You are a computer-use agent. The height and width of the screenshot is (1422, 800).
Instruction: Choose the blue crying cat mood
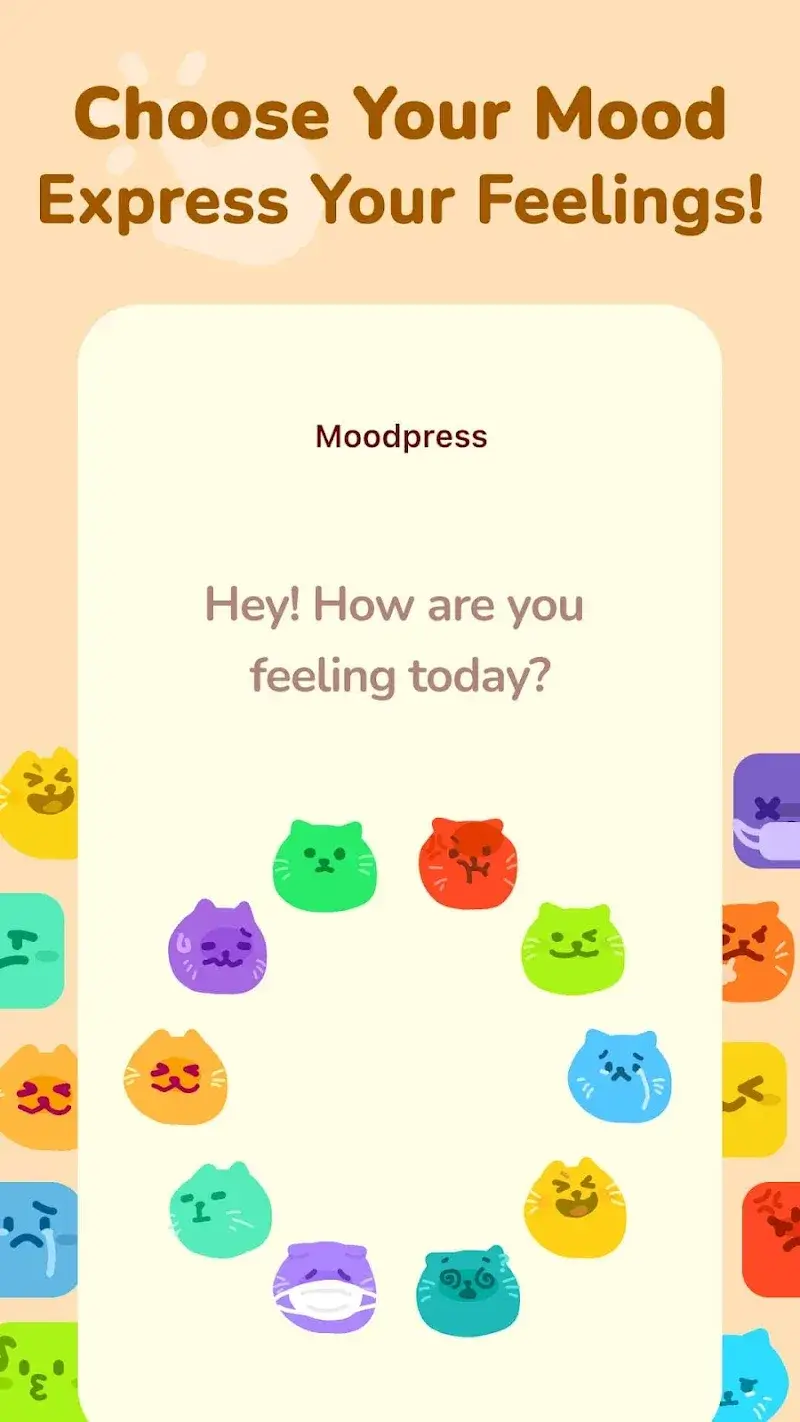(621, 1077)
